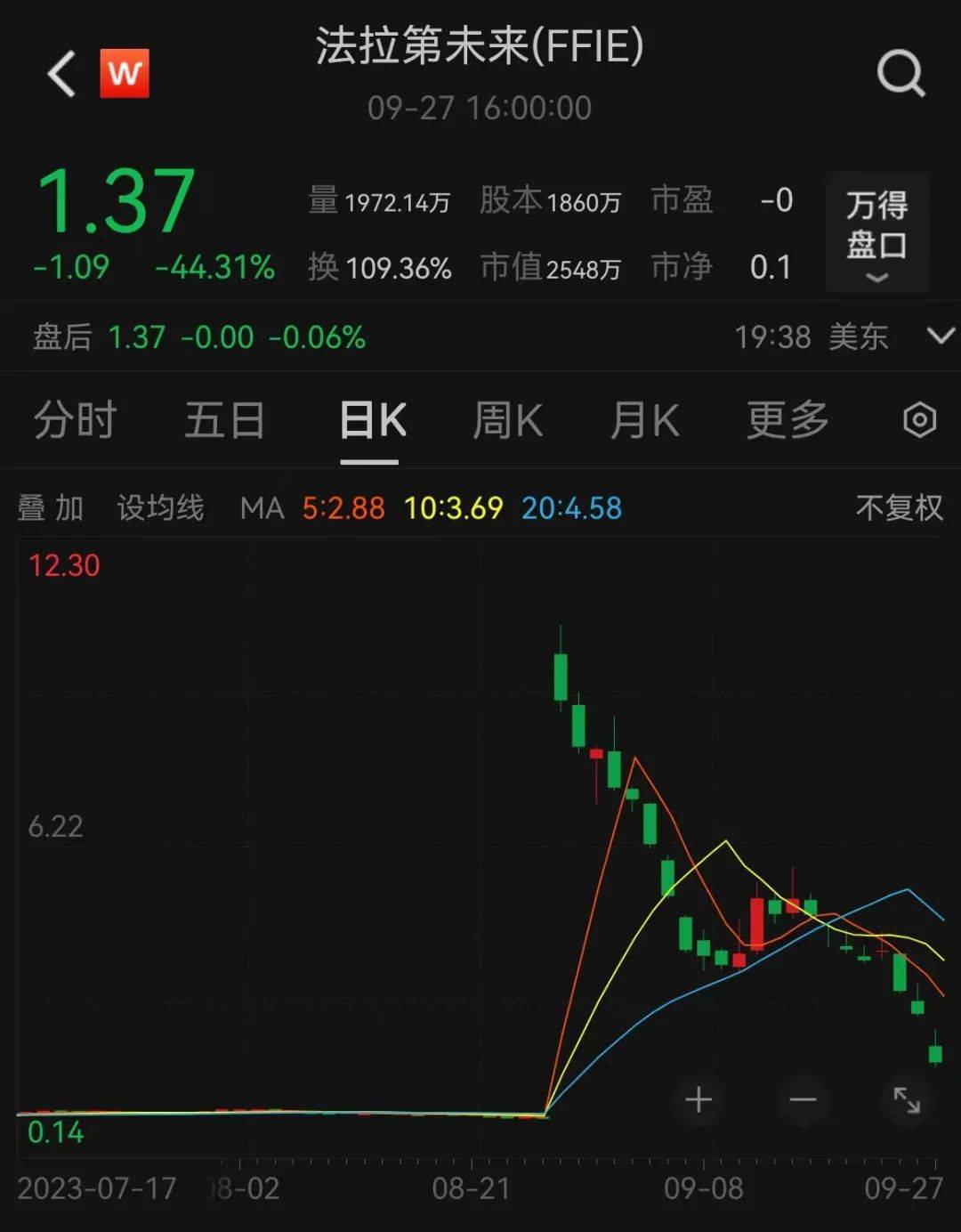This screenshot has height=1232, width=961.
Task: Tap the red W Wind logo button
Action: point(125,73)
